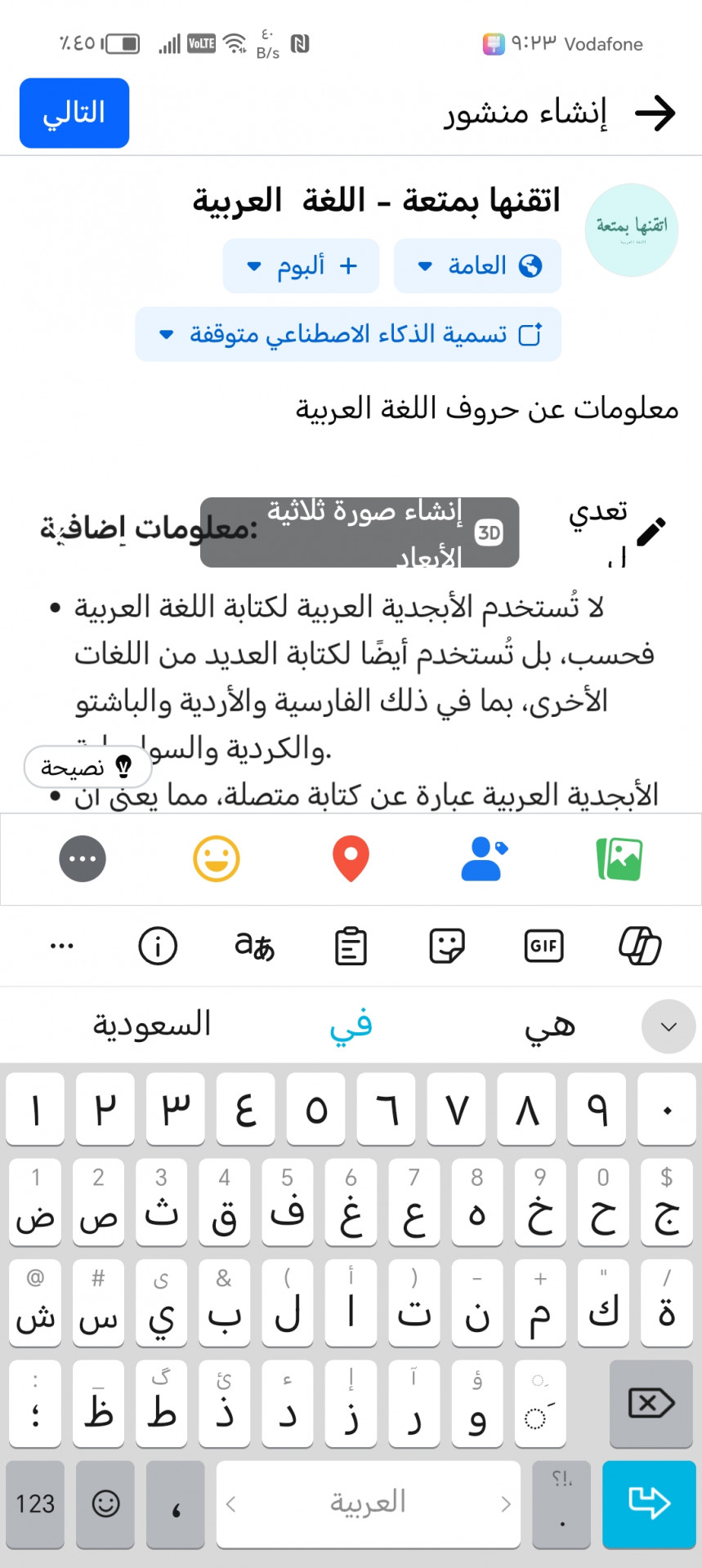702x1568 pixels.
Task: Open the keyboard GIF button
Action: (543, 946)
